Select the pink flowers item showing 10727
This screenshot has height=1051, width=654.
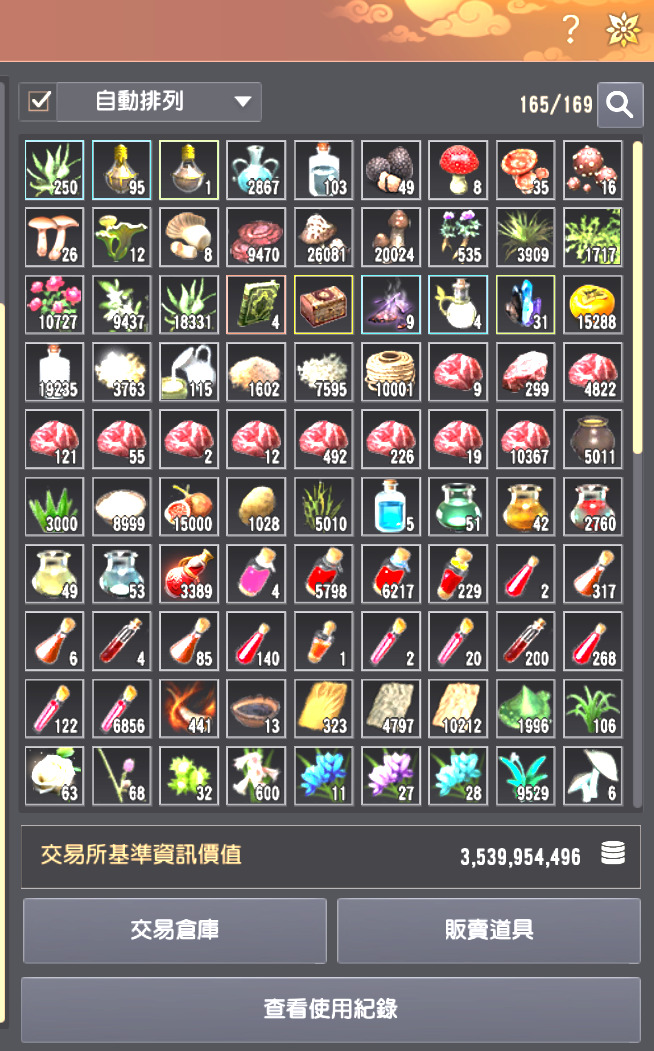54,304
